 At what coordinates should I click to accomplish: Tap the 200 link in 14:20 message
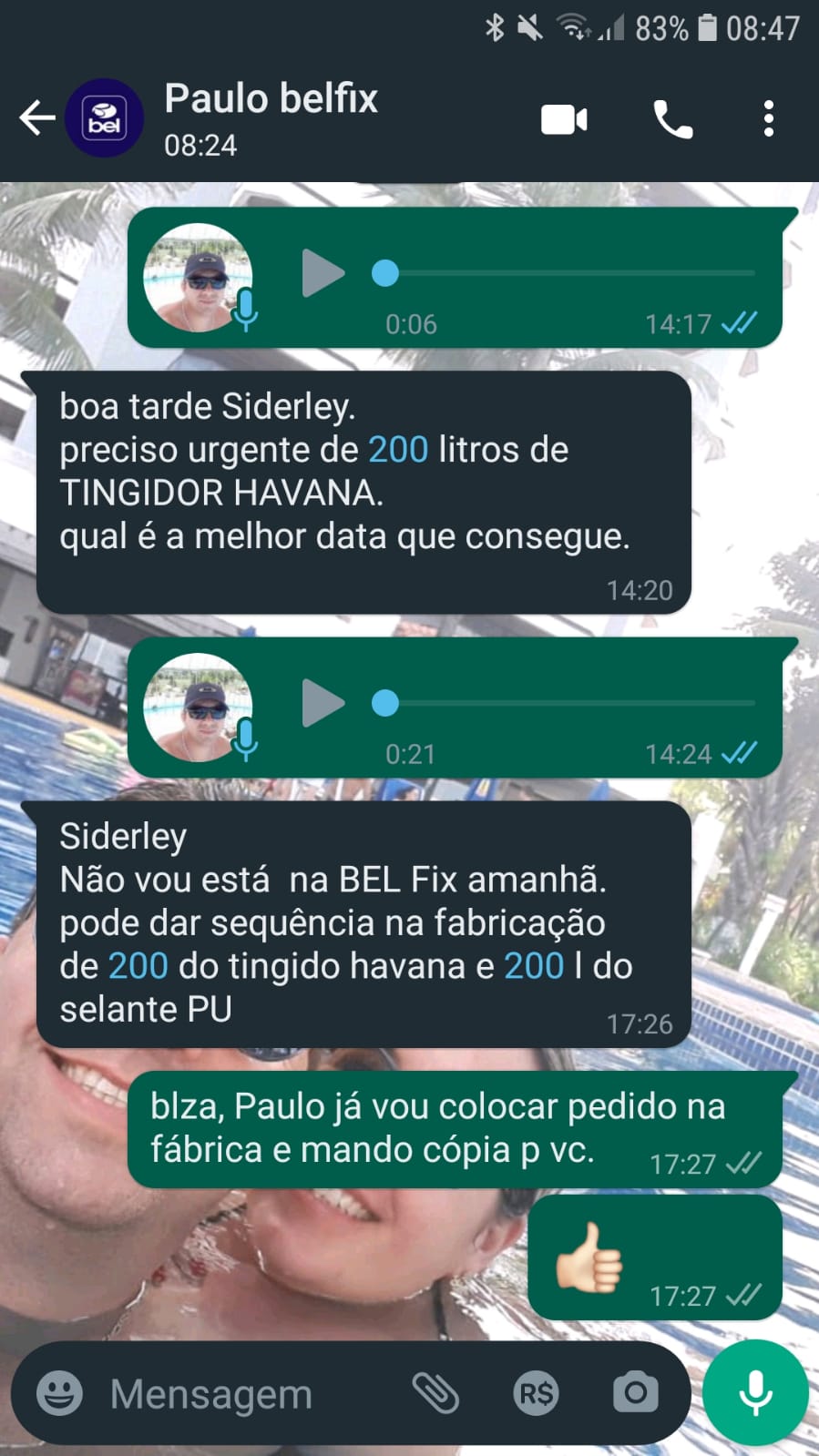397,450
